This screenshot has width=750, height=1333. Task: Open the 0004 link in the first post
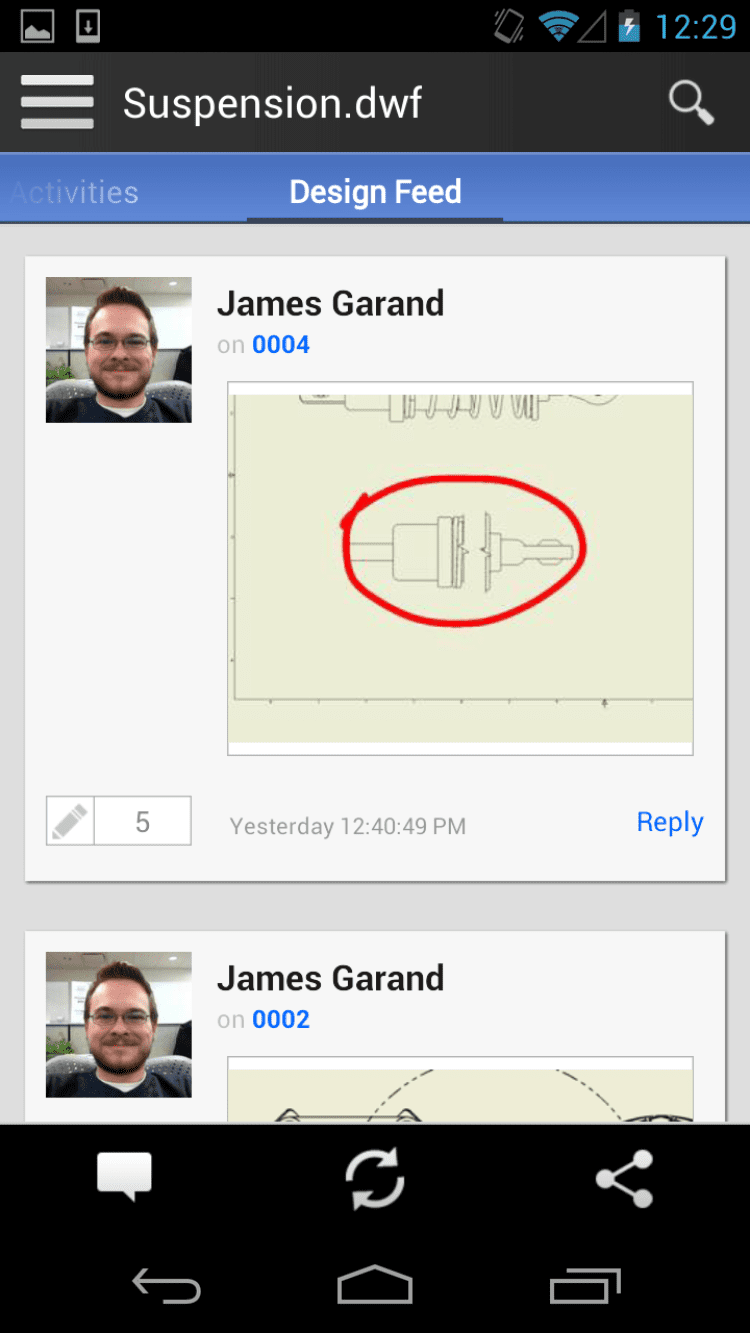(x=280, y=345)
